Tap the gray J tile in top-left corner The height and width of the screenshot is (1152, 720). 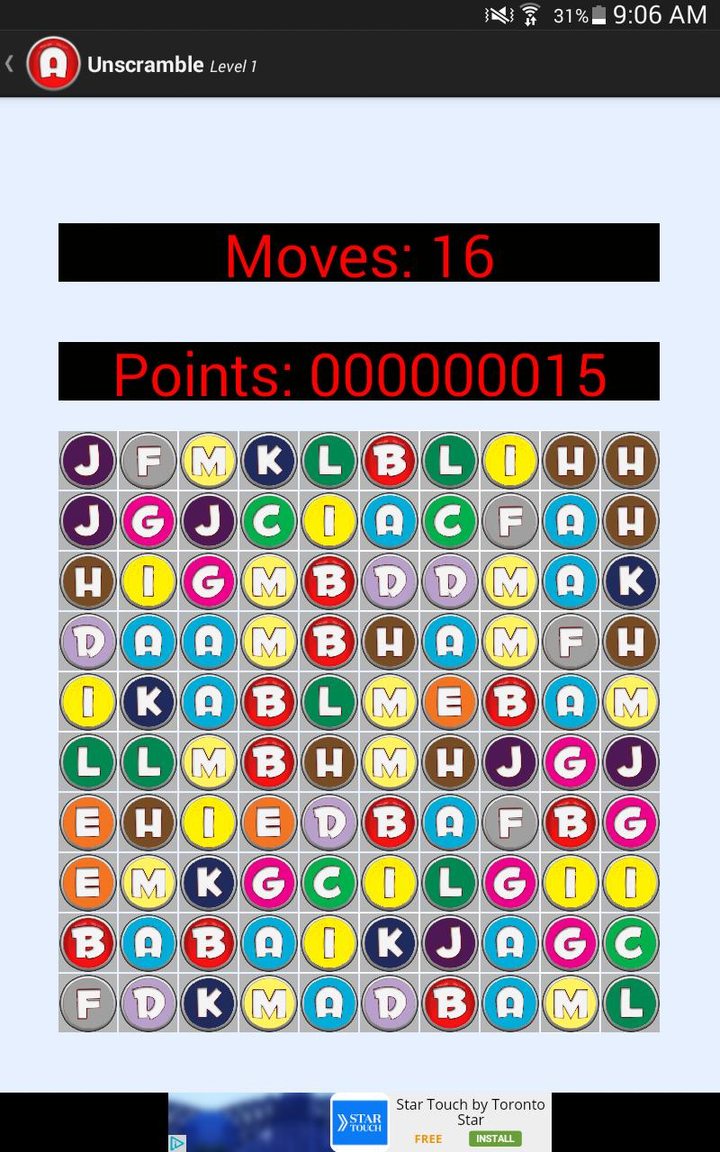[90, 462]
